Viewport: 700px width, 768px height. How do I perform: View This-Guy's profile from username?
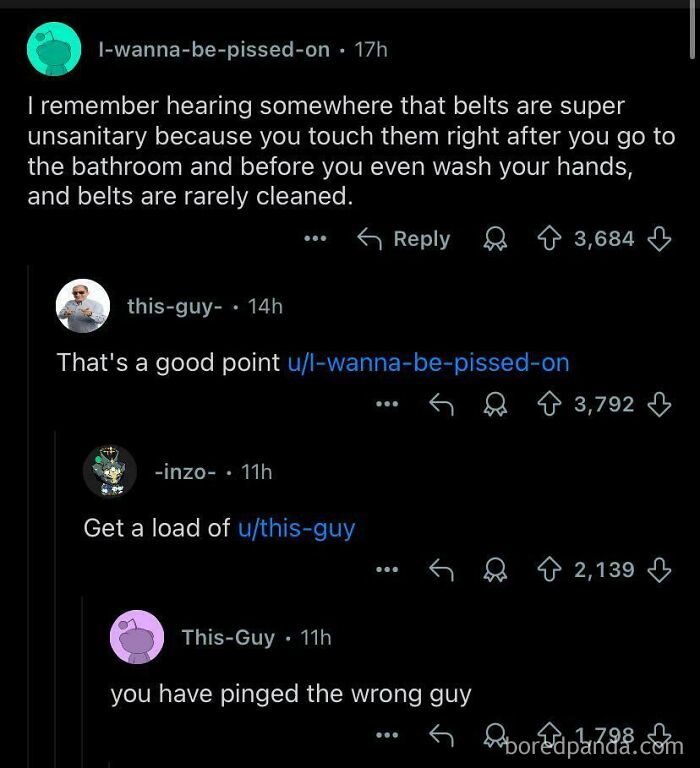pos(228,637)
